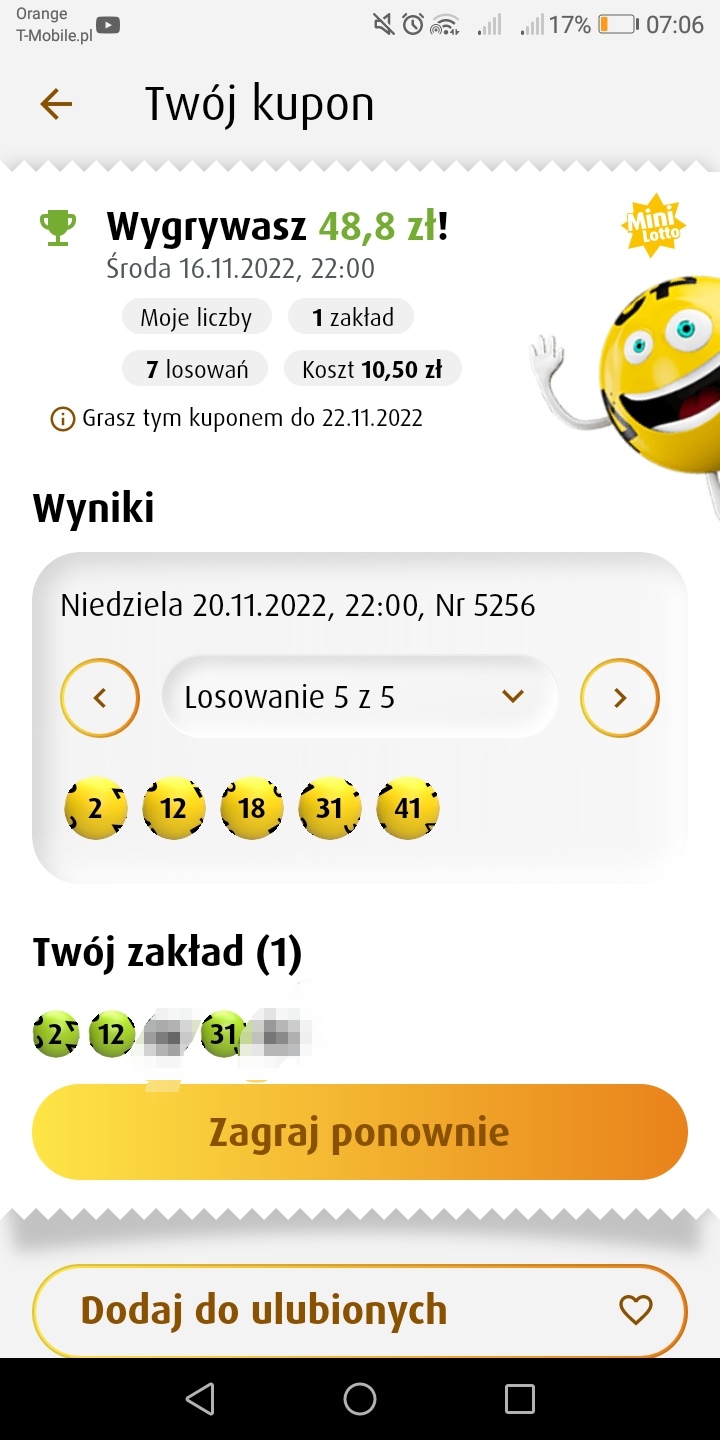This screenshot has height=1440, width=720.
Task: Tap the system home button
Action: pyautogui.click(x=359, y=1399)
